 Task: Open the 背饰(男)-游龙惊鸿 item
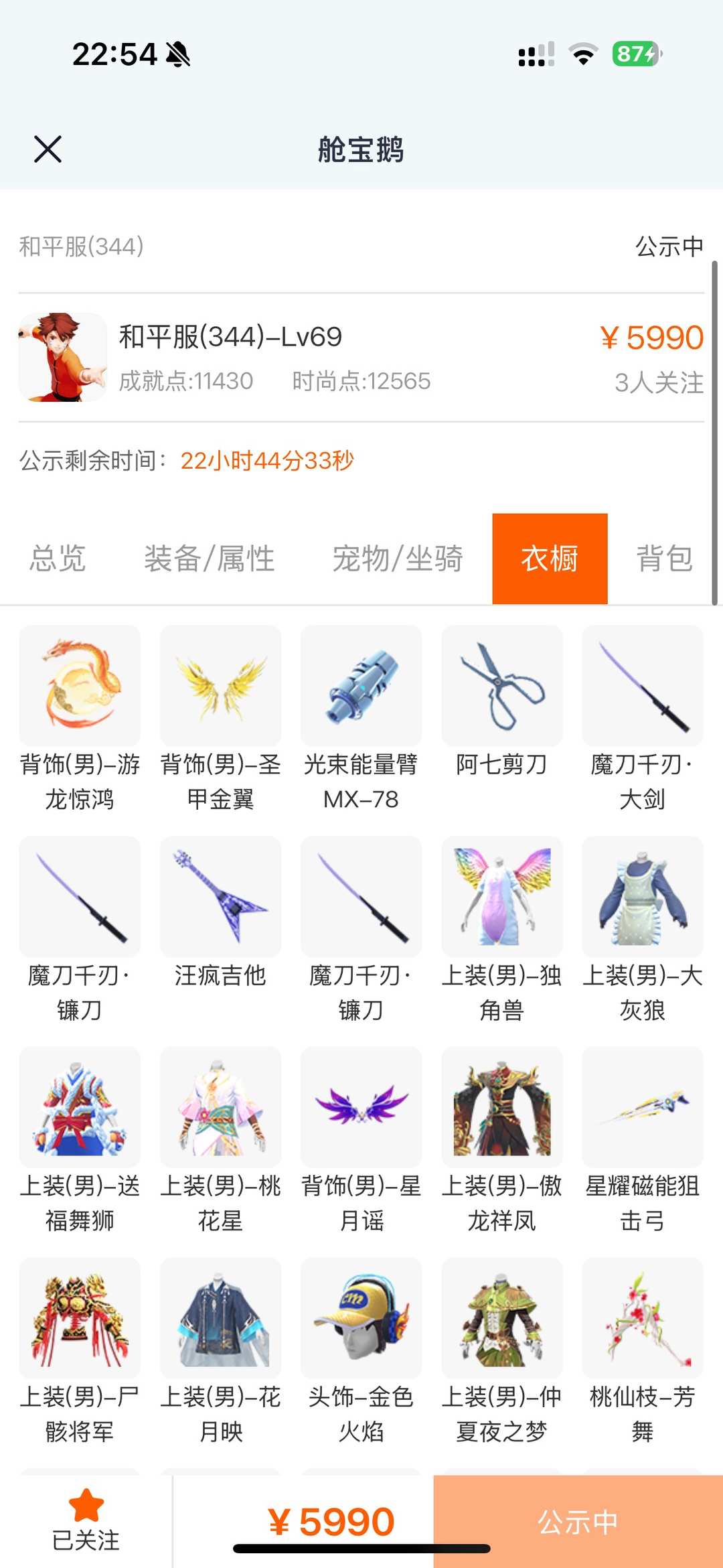pyautogui.click(x=80, y=686)
